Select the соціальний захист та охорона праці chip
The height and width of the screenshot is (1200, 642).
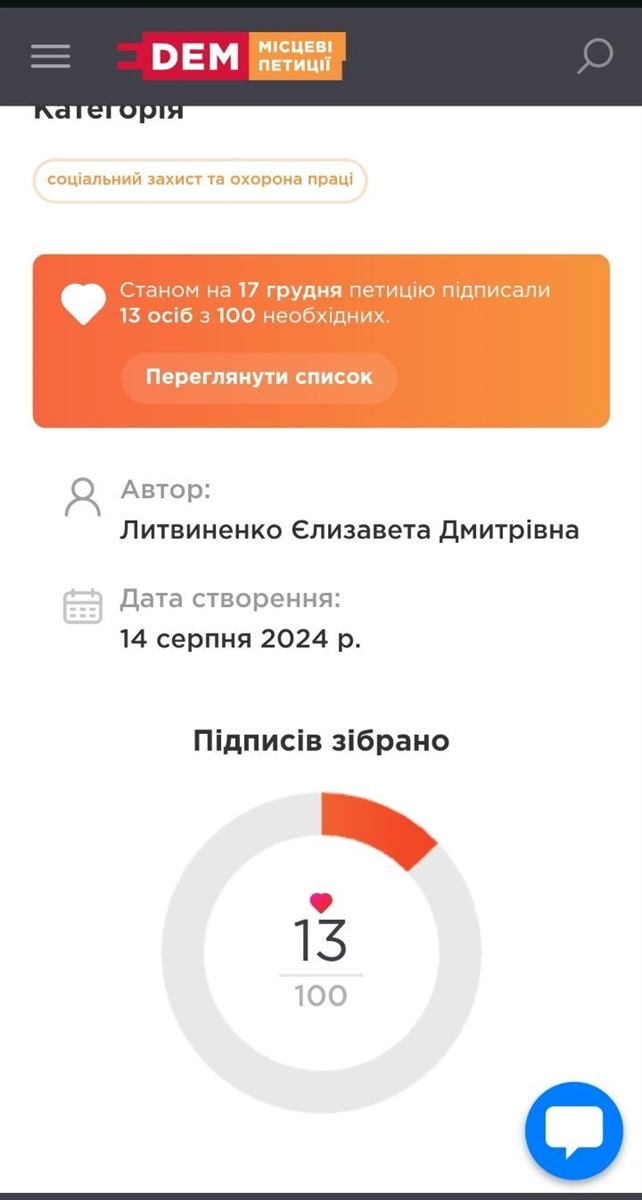[200, 181]
